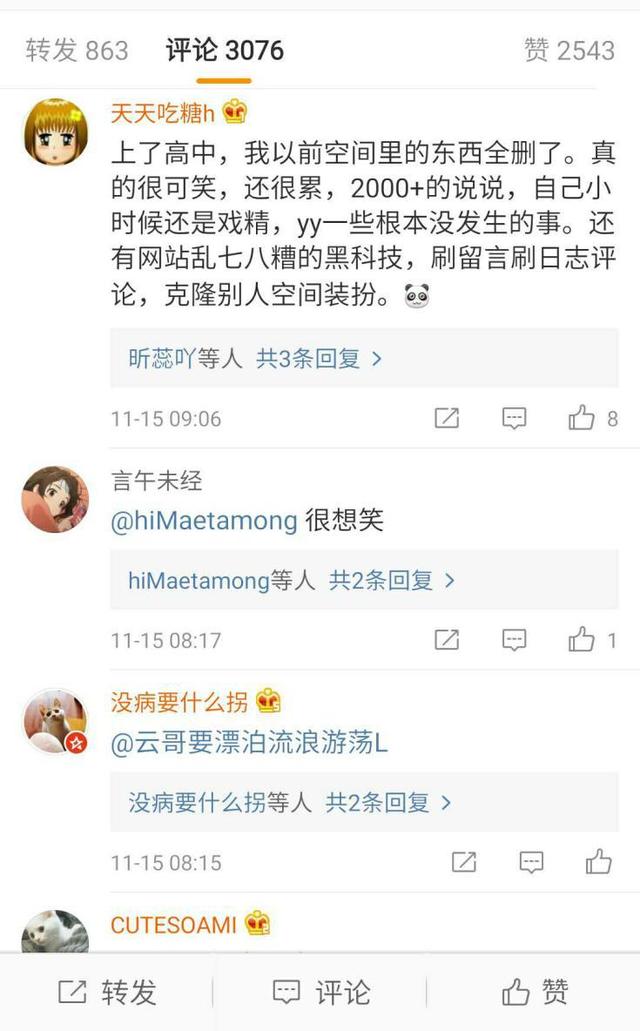Switch to the 赞 2543 tab
This screenshot has height=1031, width=640.
[x=569, y=50]
